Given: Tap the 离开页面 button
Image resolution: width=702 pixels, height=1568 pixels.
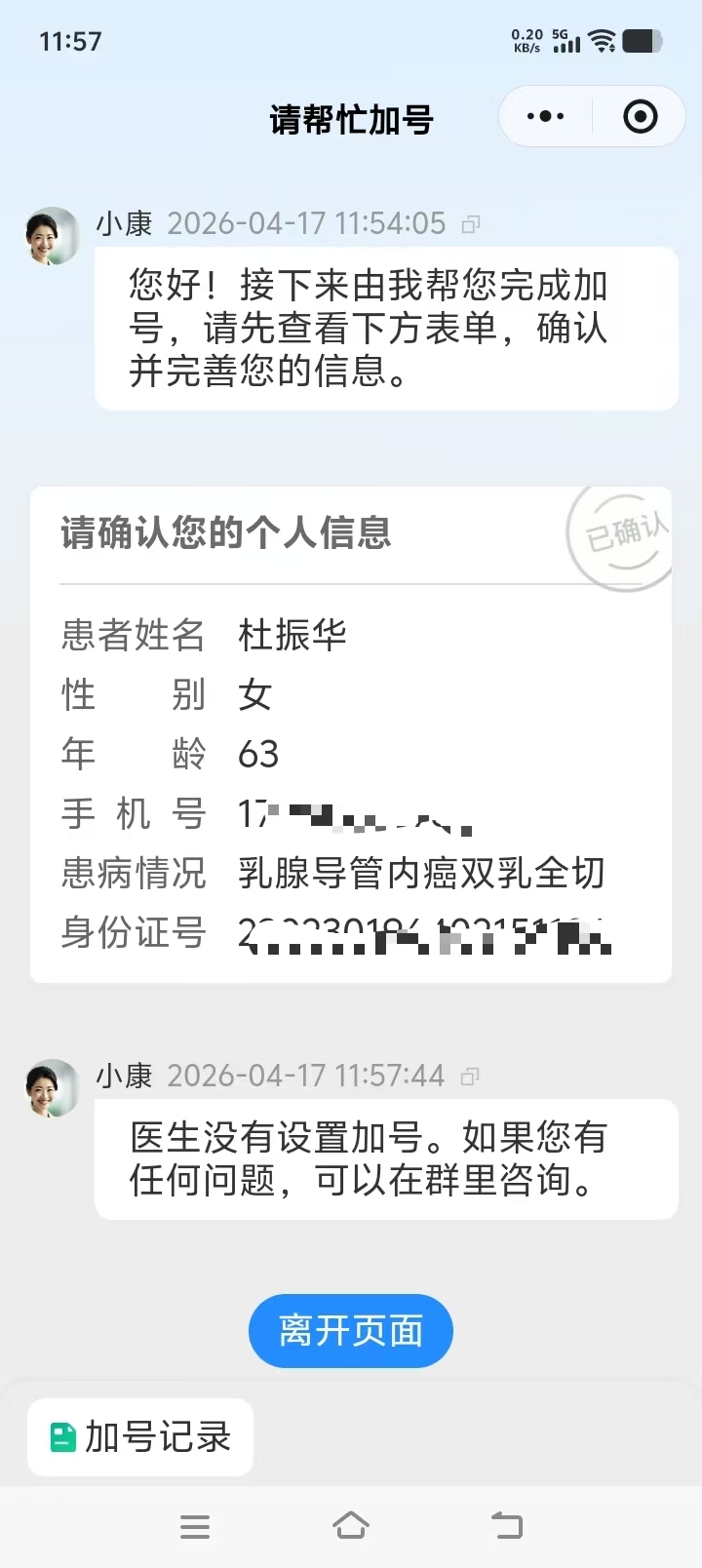Looking at the screenshot, I should tap(351, 1331).
